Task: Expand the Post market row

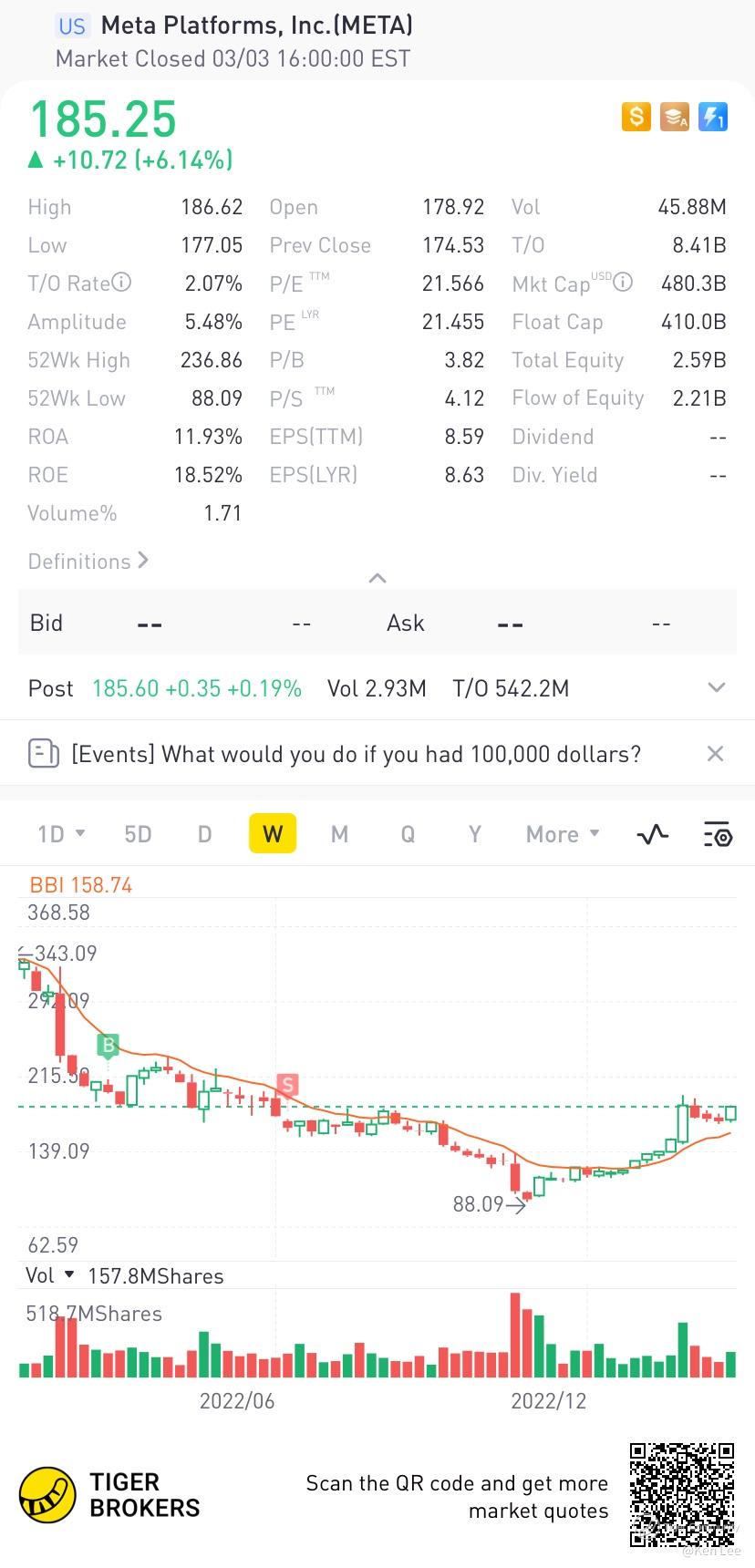Action: coord(717,688)
